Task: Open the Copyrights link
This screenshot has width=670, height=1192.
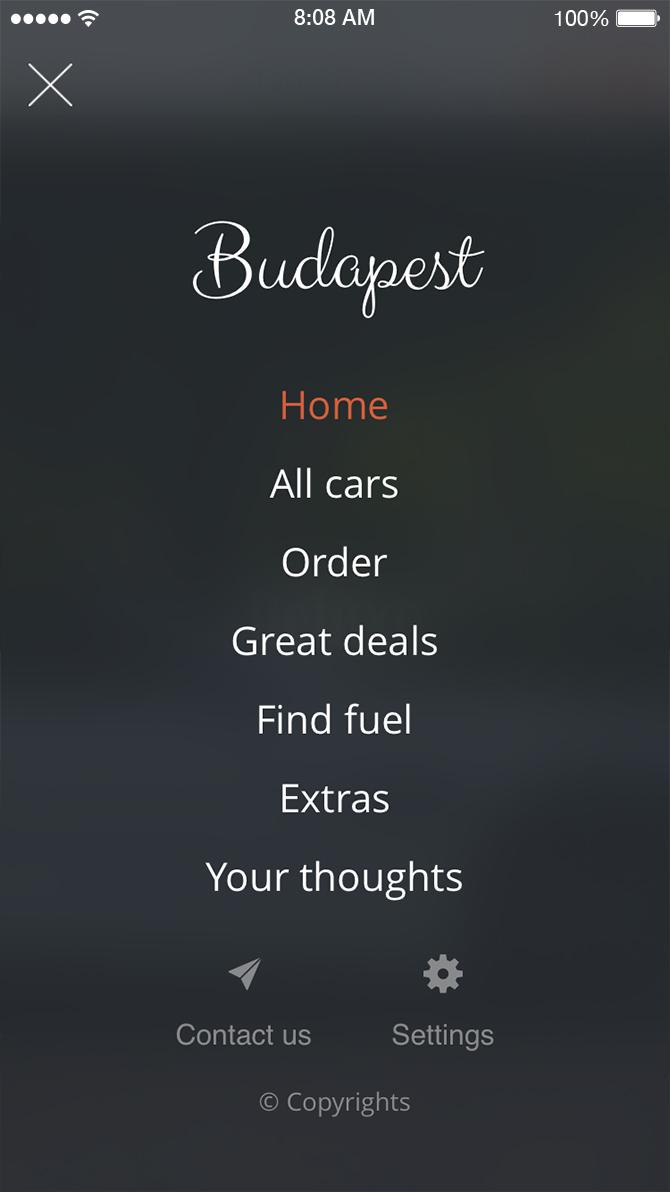Action: [x=334, y=1102]
